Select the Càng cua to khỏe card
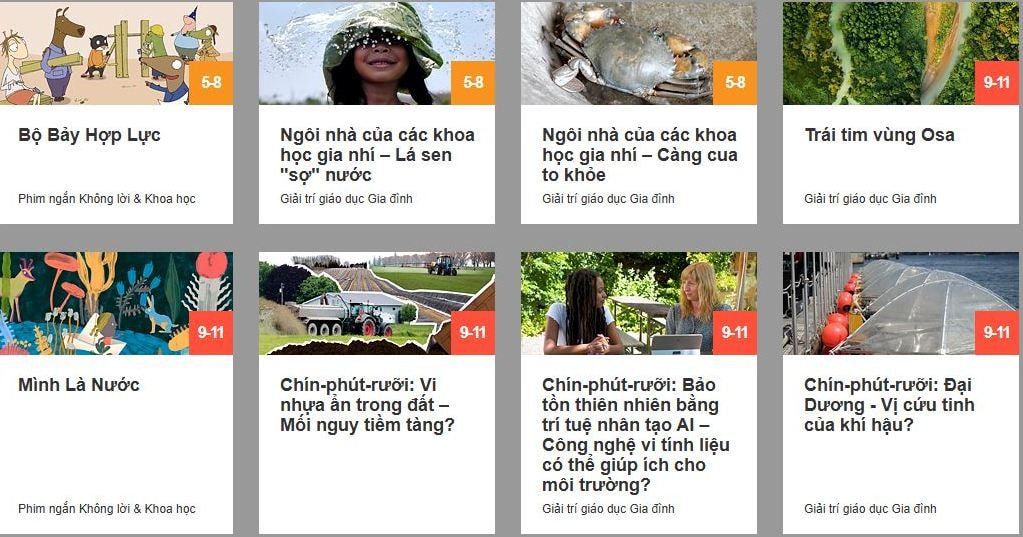Viewport: 1023px width, 537px height. pyautogui.click(x=639, y=155)
